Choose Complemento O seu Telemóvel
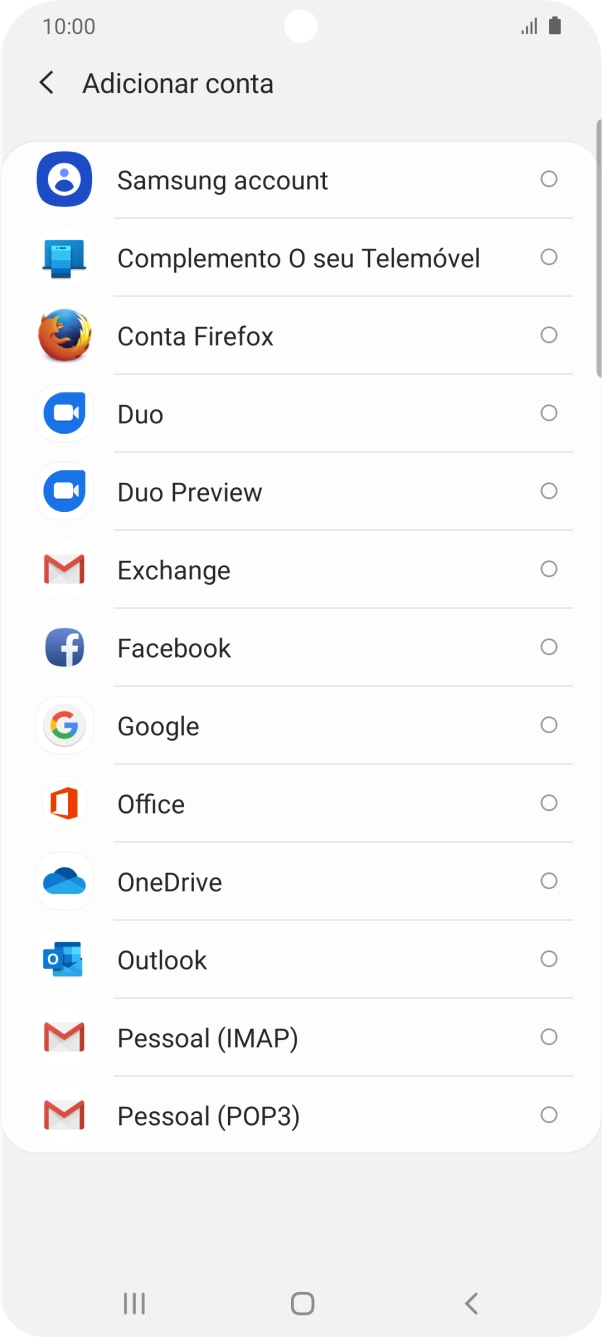Viewport: 602px width, 1337px height. [x=300, y=258]
